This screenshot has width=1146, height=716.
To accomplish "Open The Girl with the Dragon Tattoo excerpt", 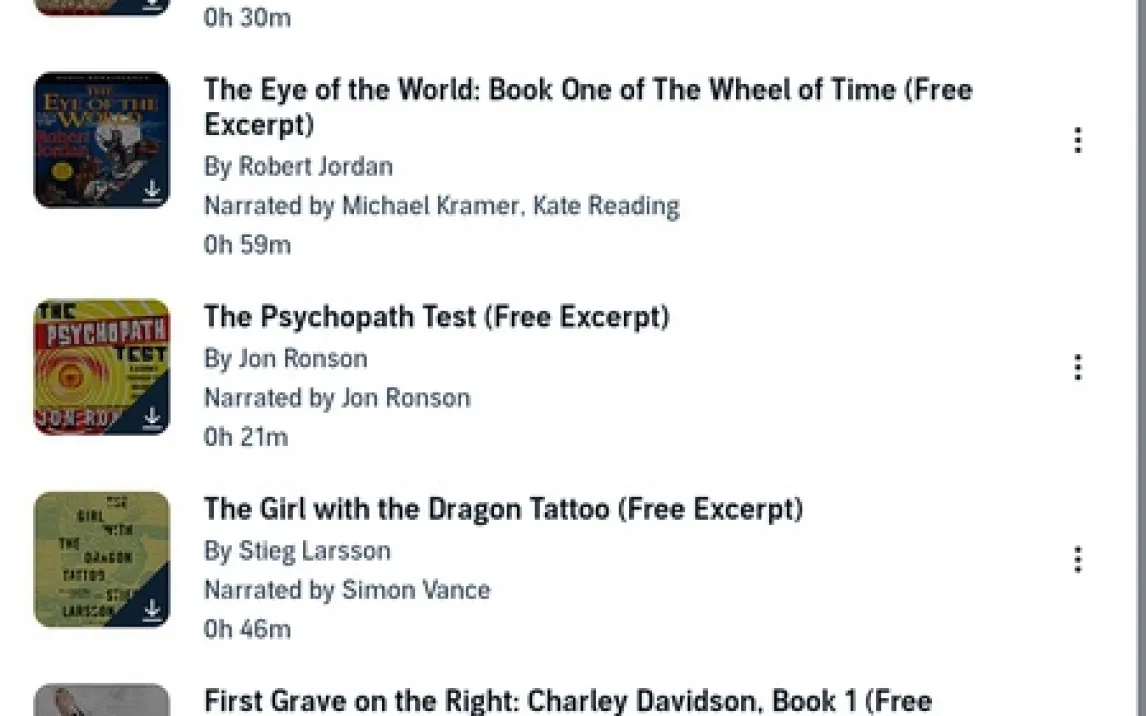I will 503,509.
